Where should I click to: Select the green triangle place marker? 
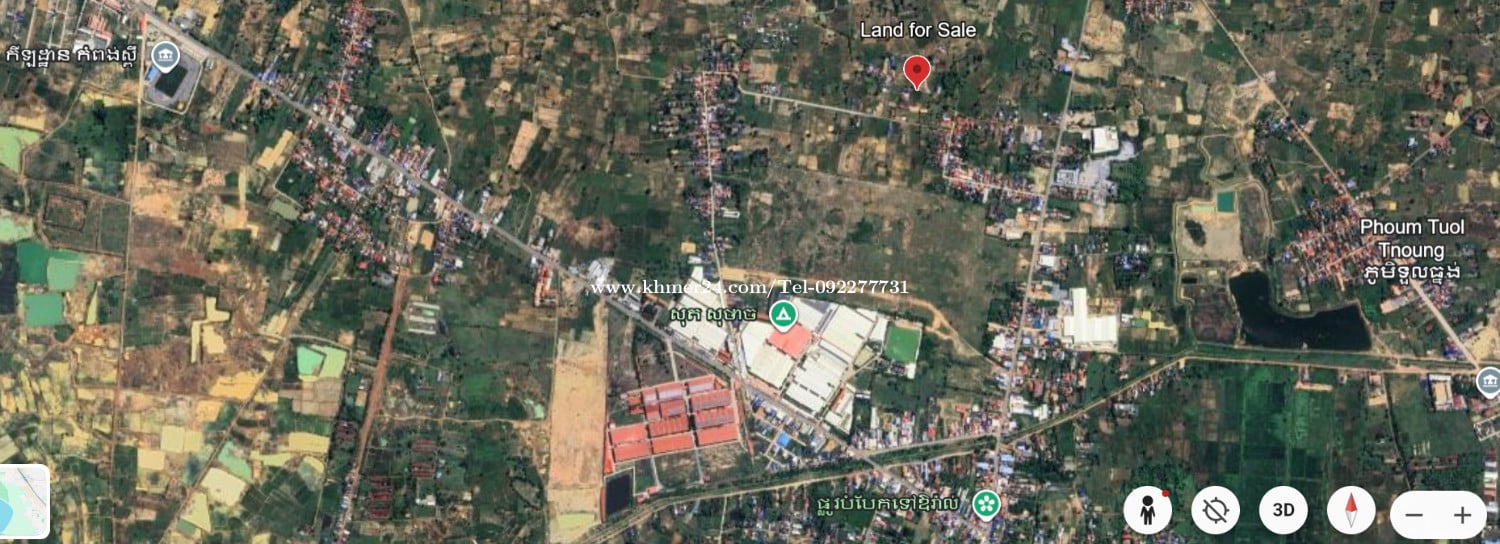click(x=784, y=317)
